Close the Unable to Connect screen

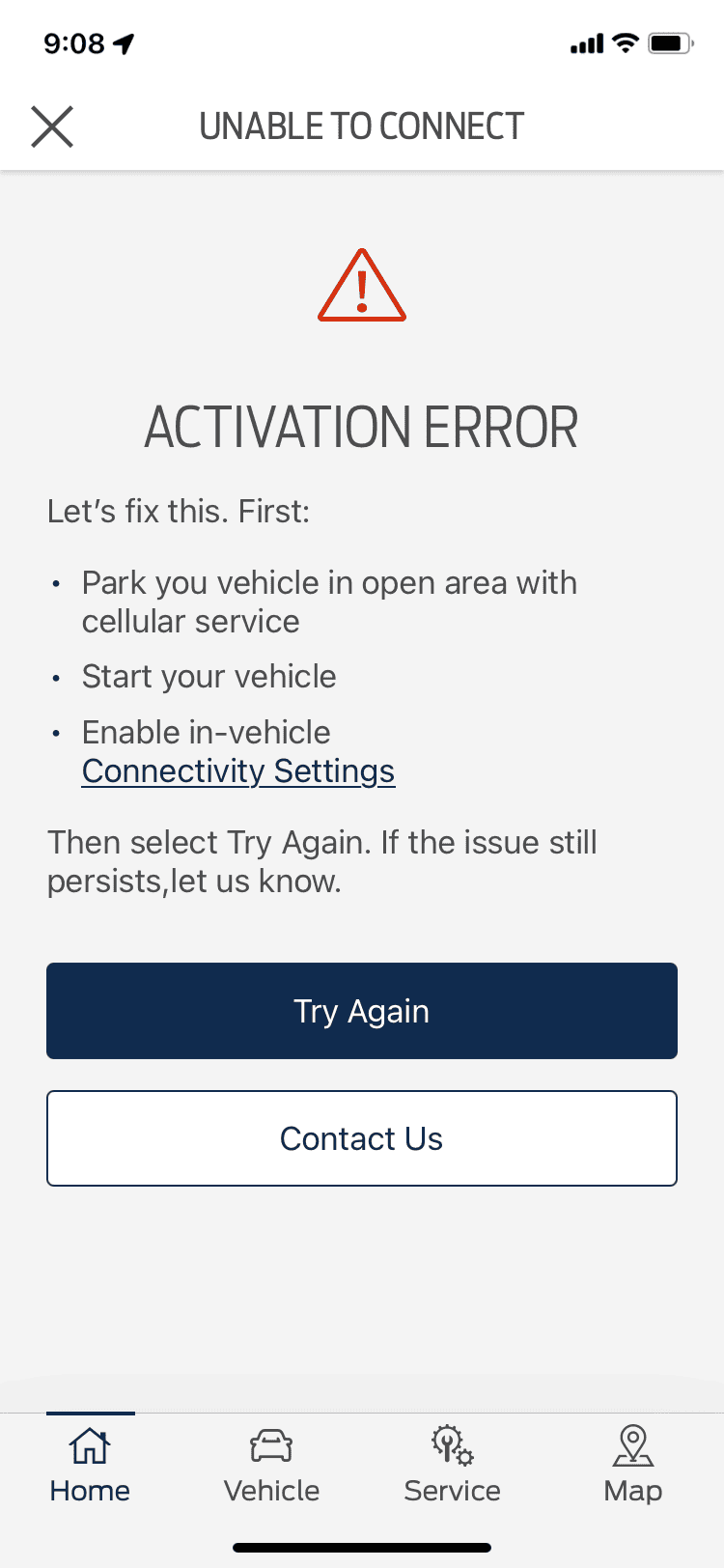point(52,126)
